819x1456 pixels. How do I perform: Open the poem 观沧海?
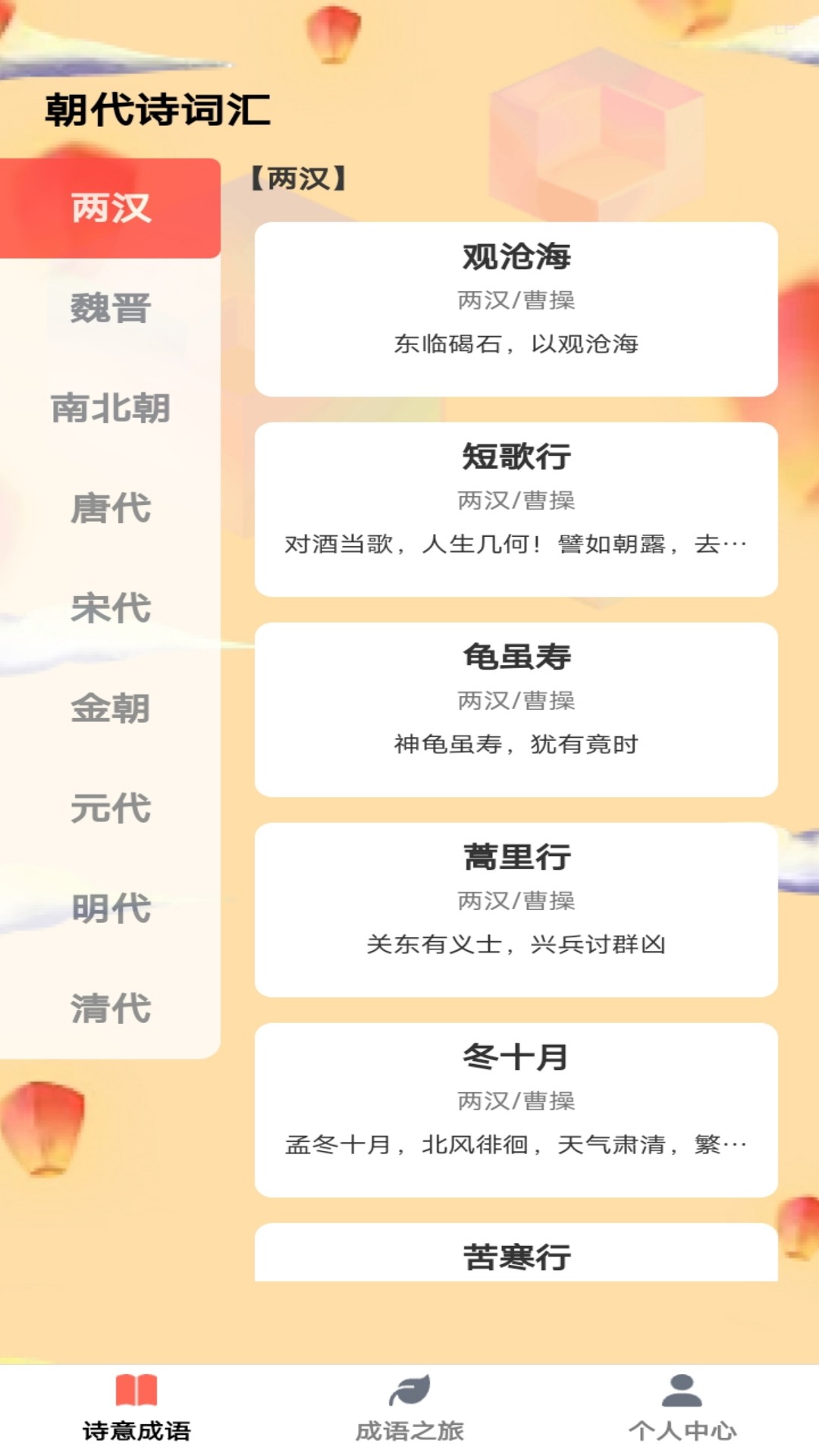pos(516,309)
